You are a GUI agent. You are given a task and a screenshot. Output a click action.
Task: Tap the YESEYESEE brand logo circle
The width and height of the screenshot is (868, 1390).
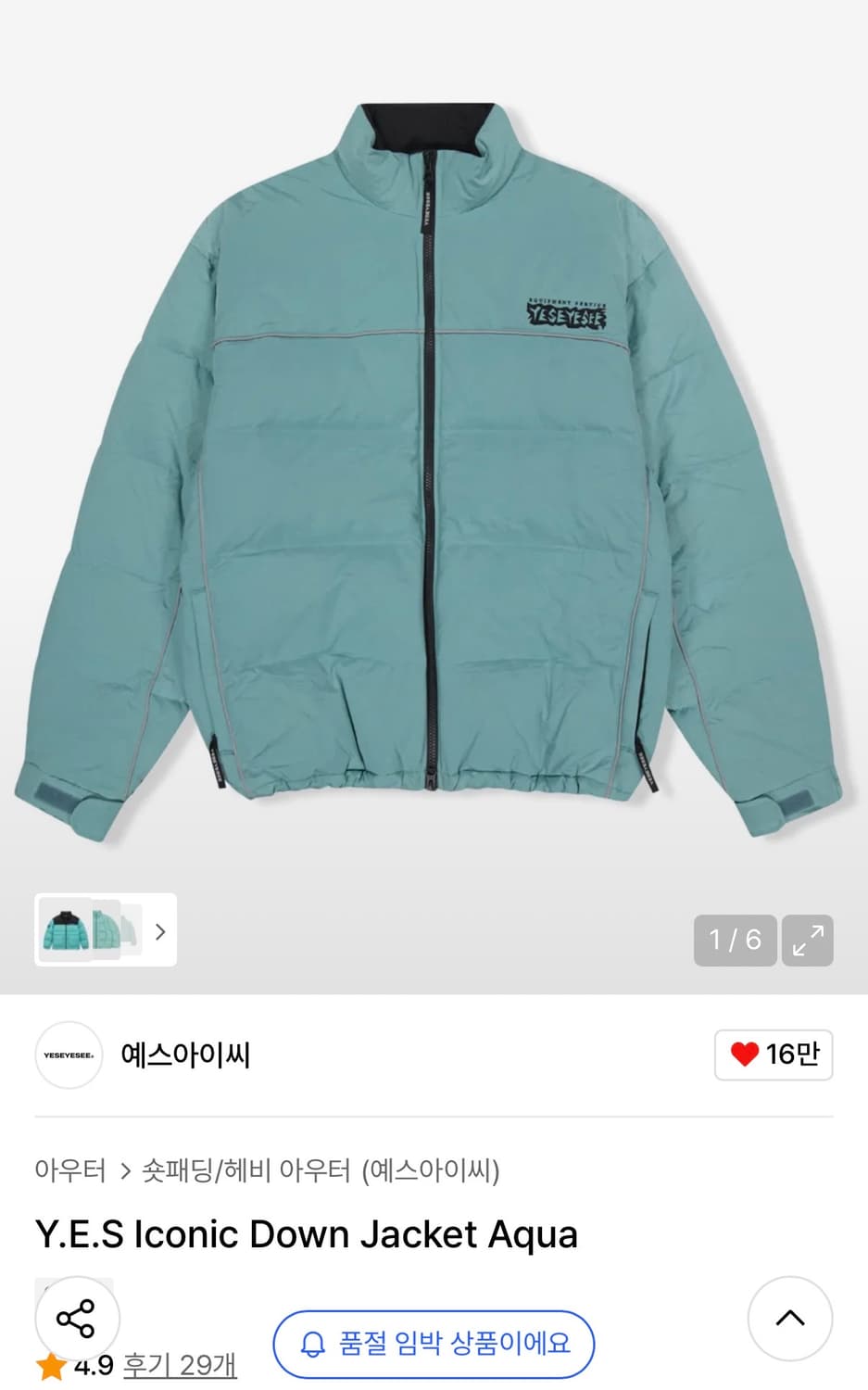[68, 1055]
